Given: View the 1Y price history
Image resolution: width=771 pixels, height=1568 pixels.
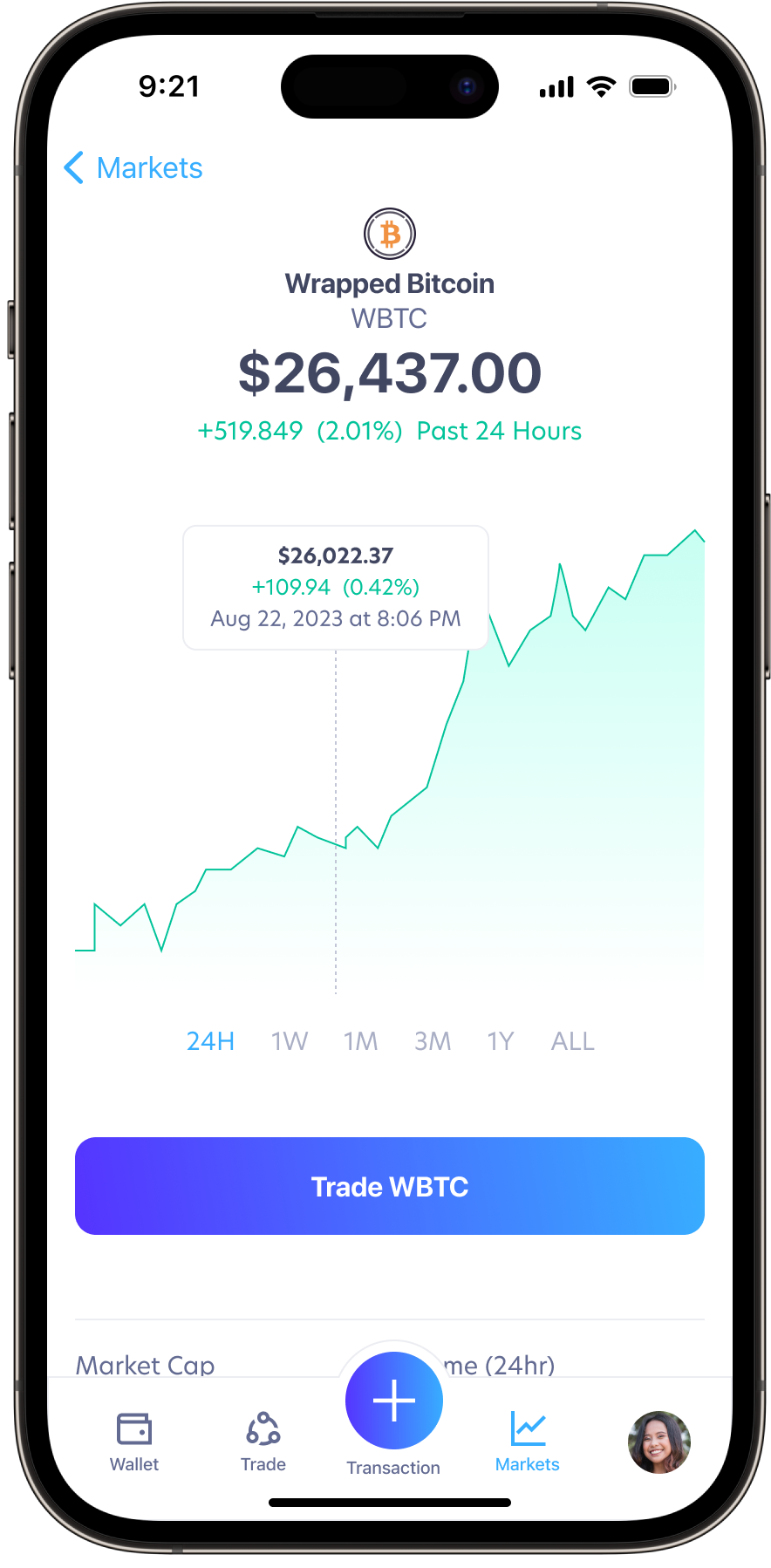Looking at the screenshot, I should (x=501, y=1041).
